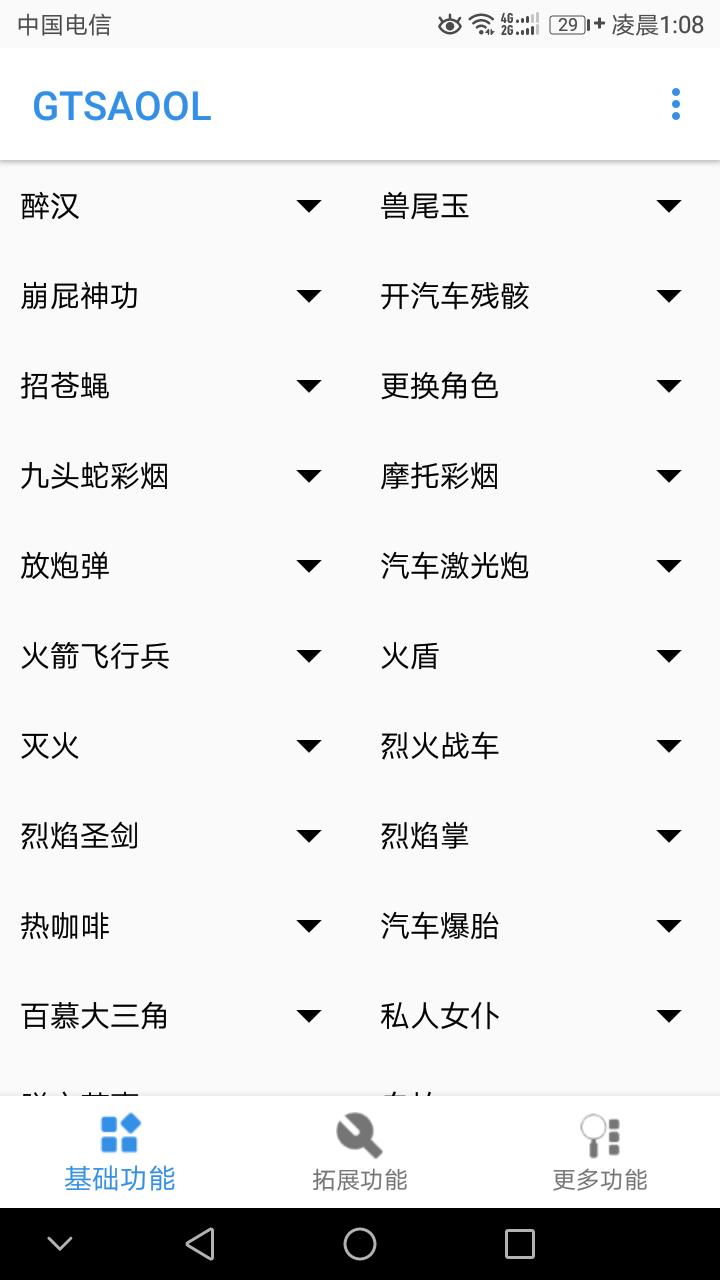Expand the 醉汉 dropdown
720x1280 pixels.
[x=171, y=206]
